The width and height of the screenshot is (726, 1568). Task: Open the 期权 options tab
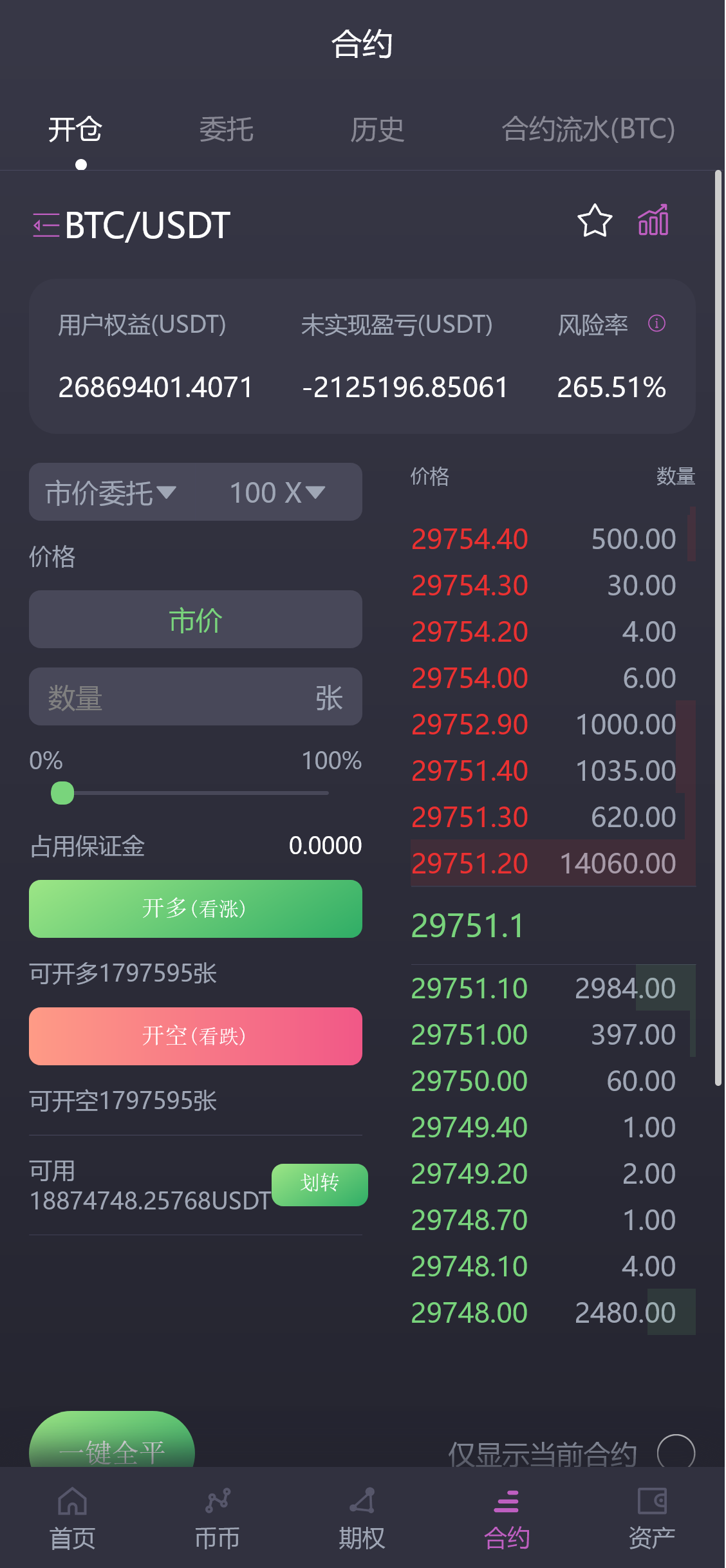pos(362,1518)
